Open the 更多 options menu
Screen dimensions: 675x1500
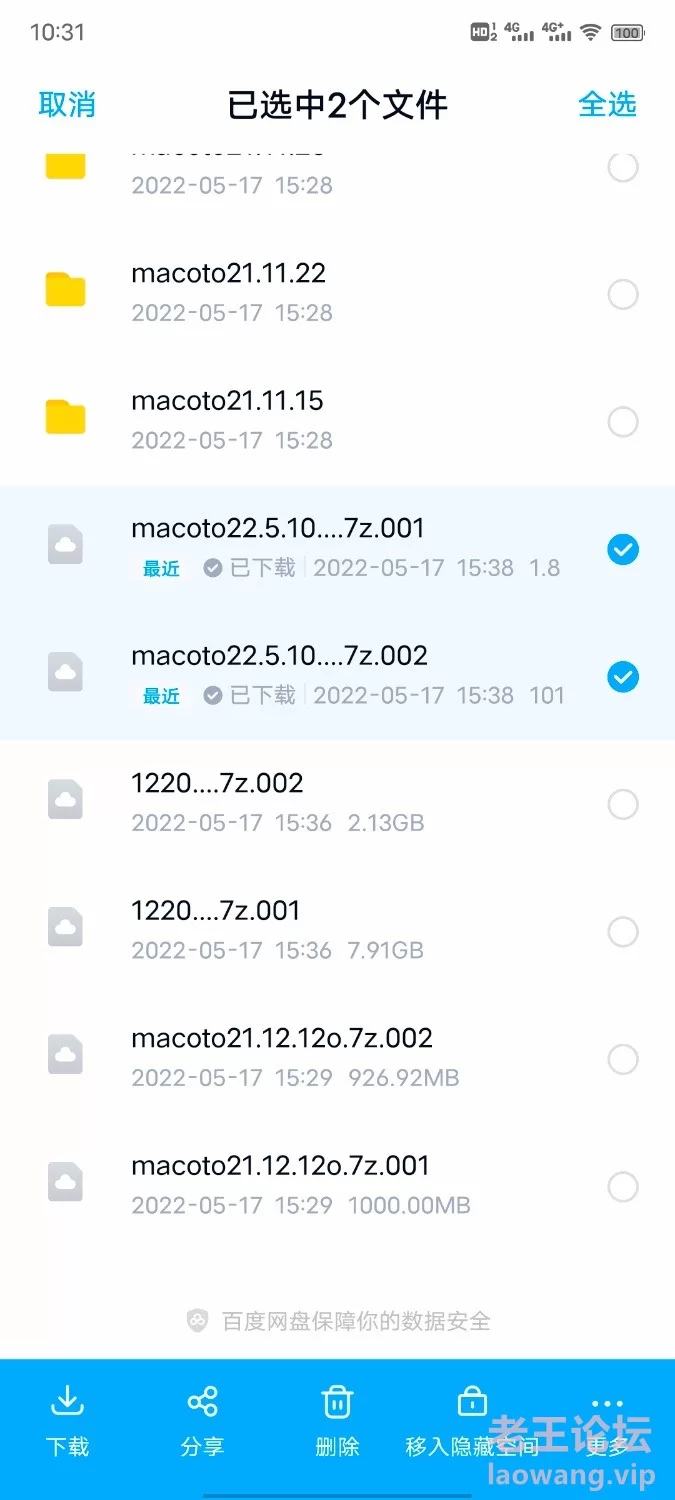click(607, 1421)
